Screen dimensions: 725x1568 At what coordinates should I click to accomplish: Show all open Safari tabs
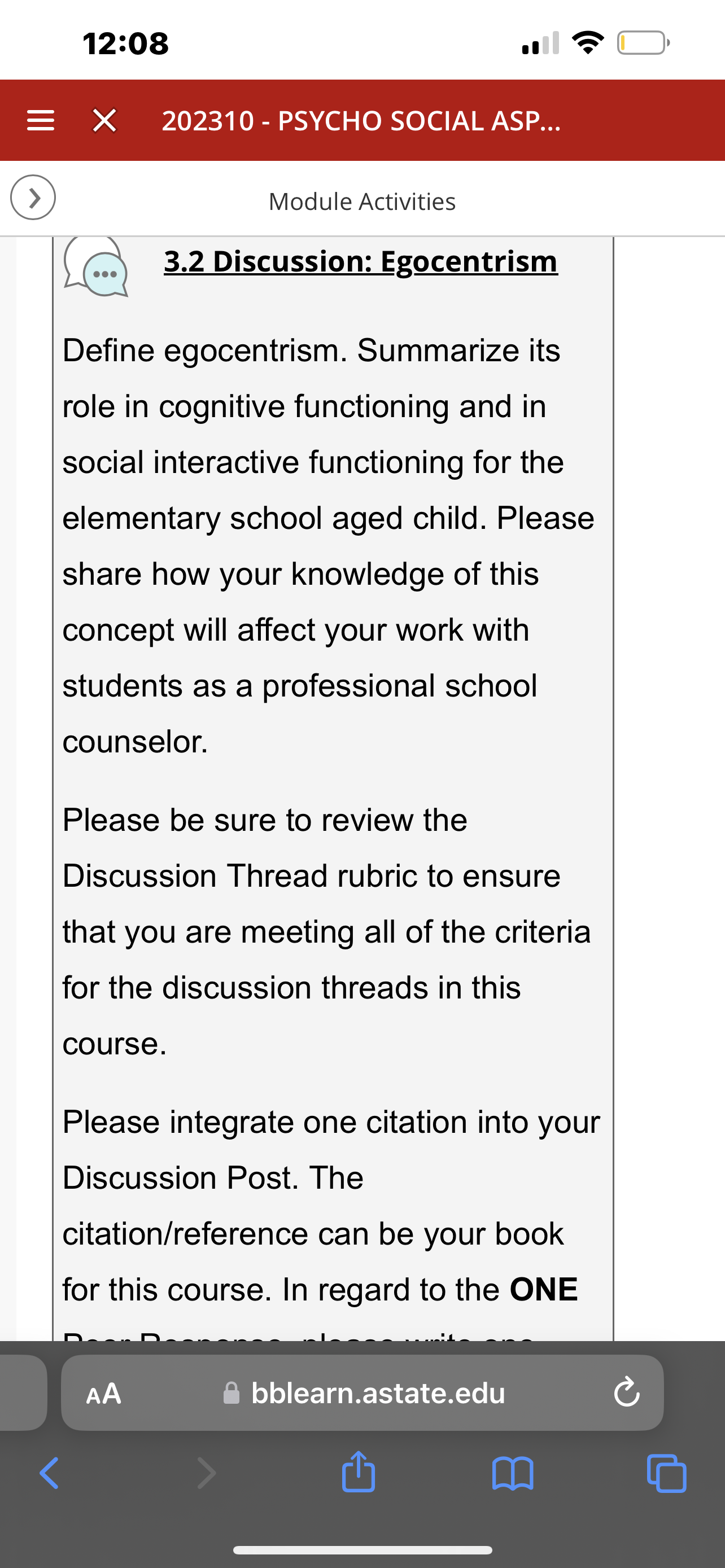667,1473
